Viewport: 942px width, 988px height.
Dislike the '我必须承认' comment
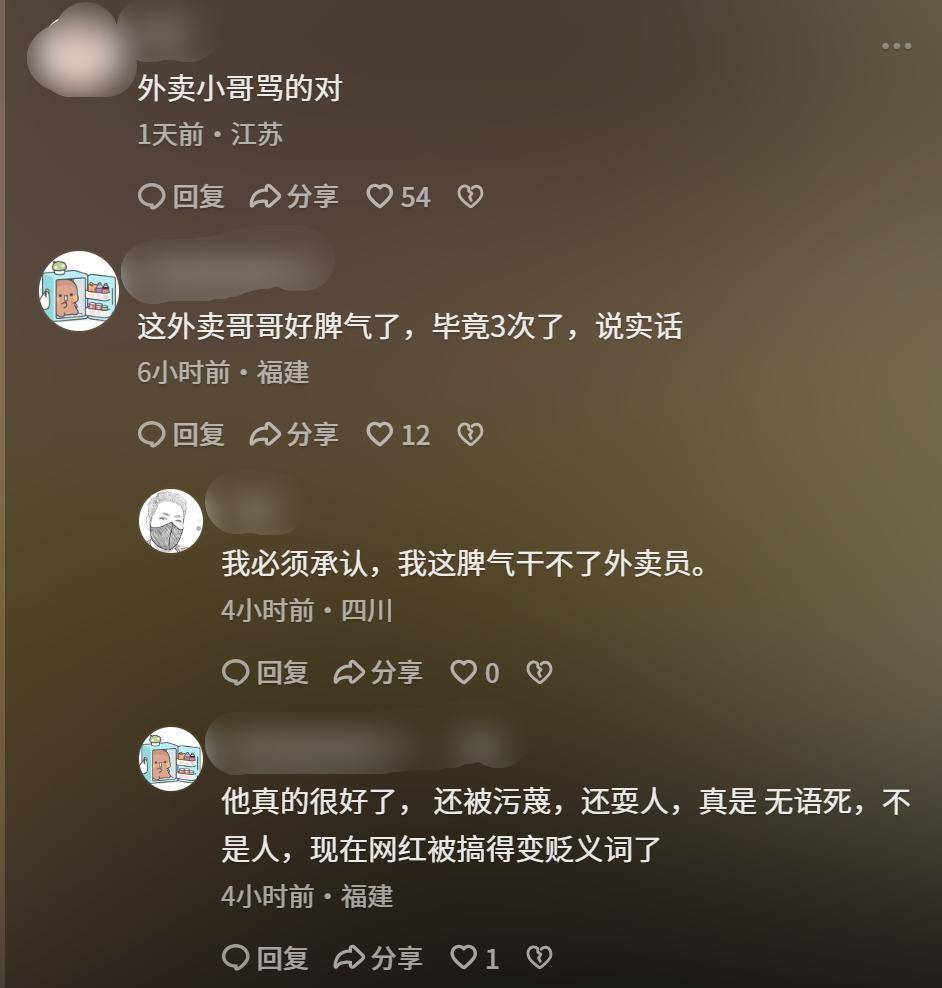539,672
